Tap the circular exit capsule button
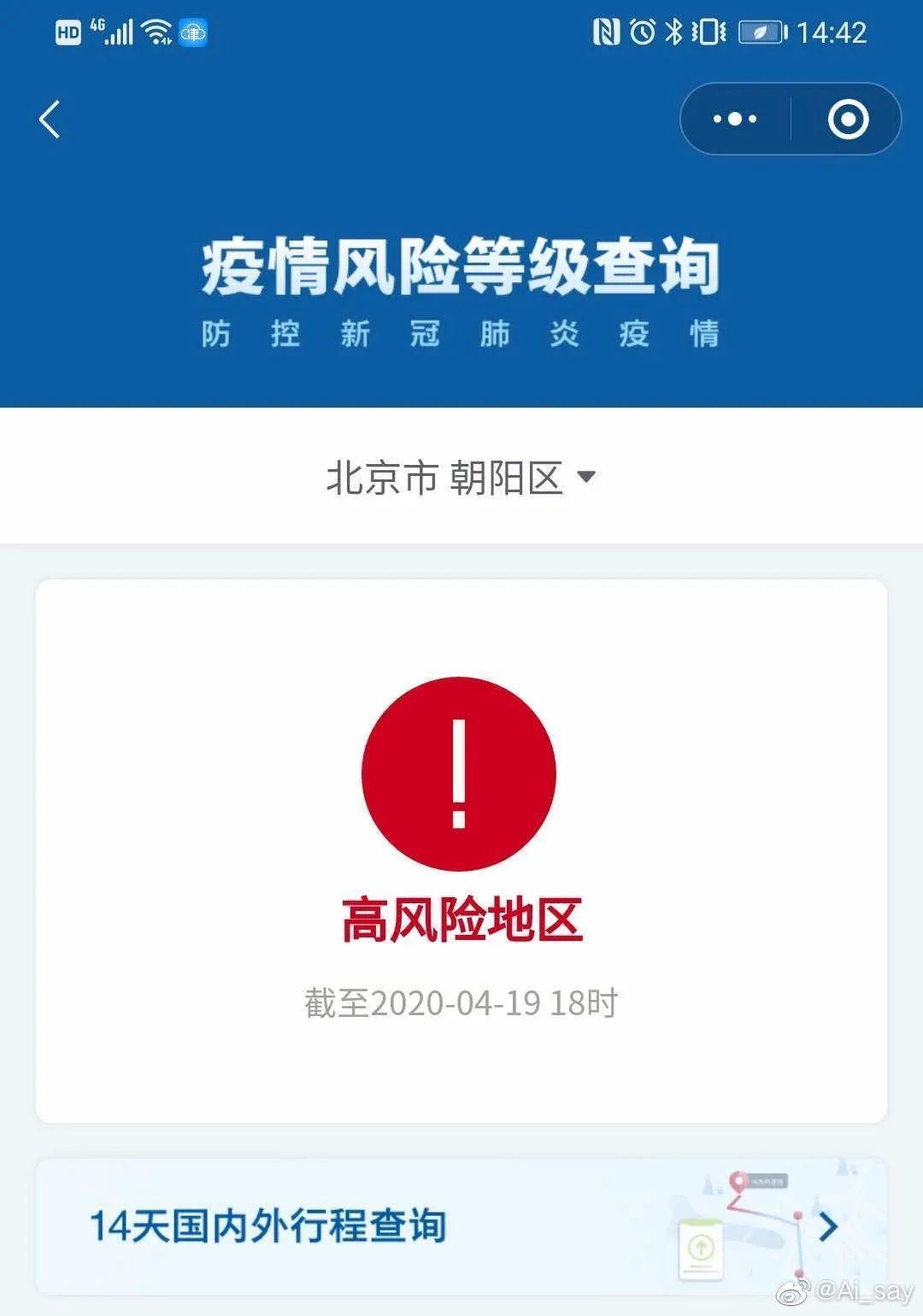Screen dimensions: 923x1316 coord(849,119)
